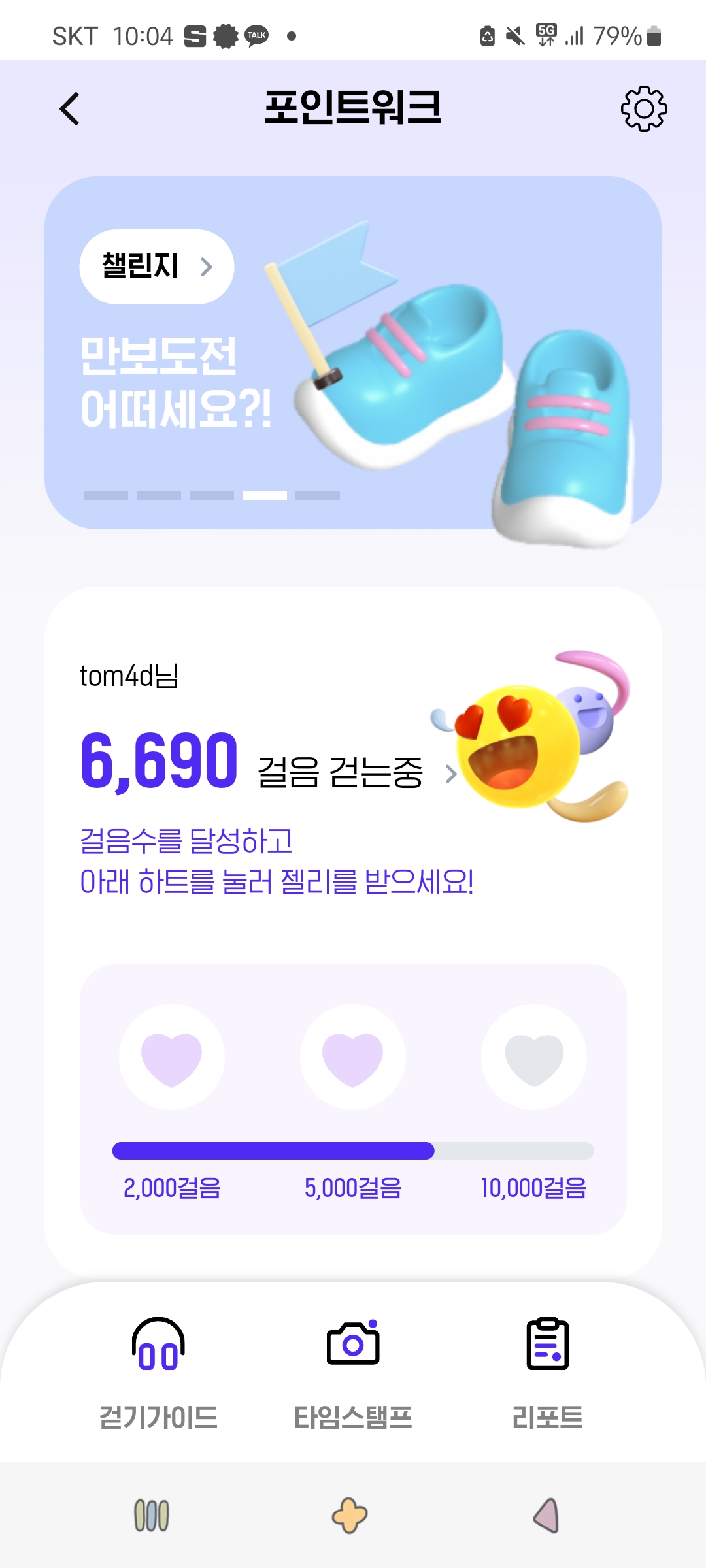Open 걷기가이드 walking guide
This screenshot has height=1568, width=706.
pos(158,1372)
